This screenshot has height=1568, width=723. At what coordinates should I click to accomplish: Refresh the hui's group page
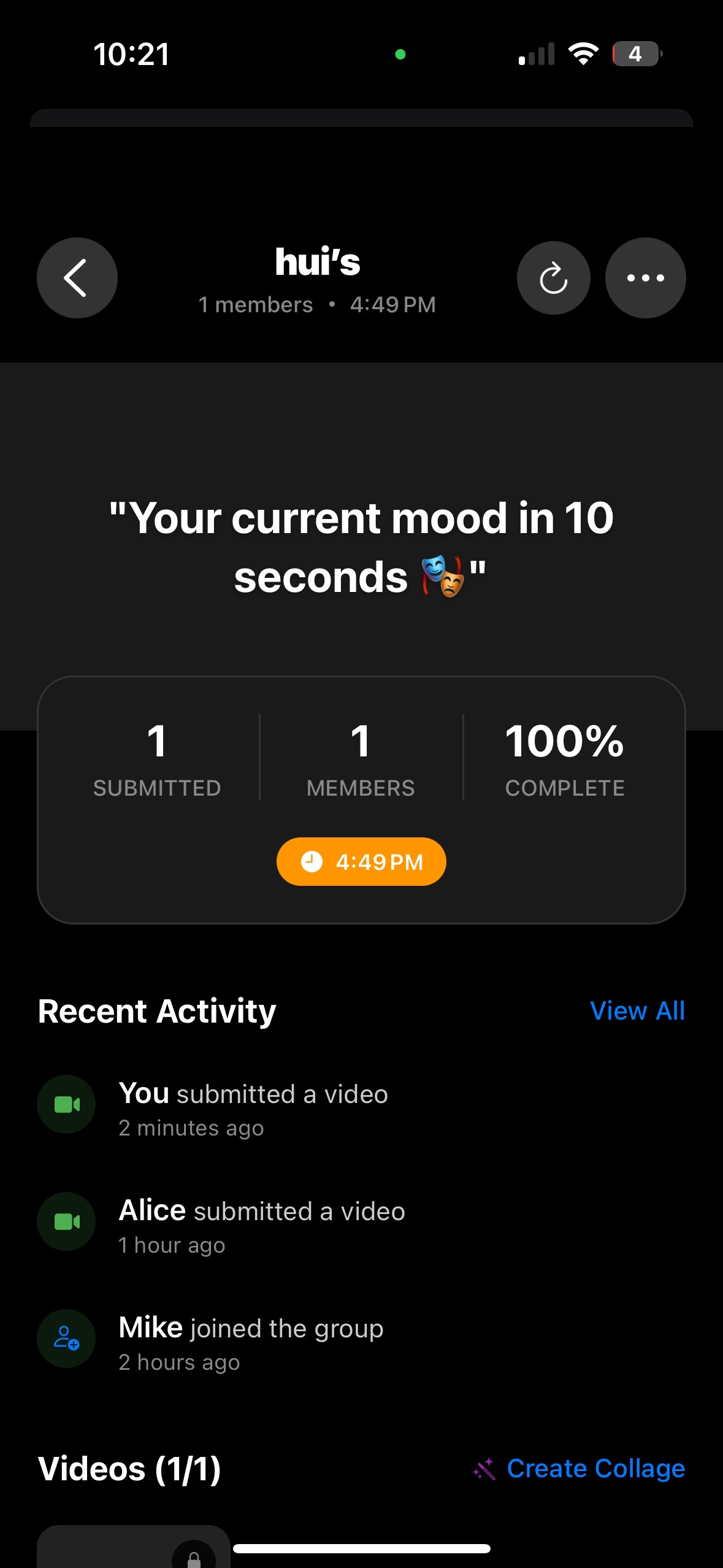pos(553,278)
